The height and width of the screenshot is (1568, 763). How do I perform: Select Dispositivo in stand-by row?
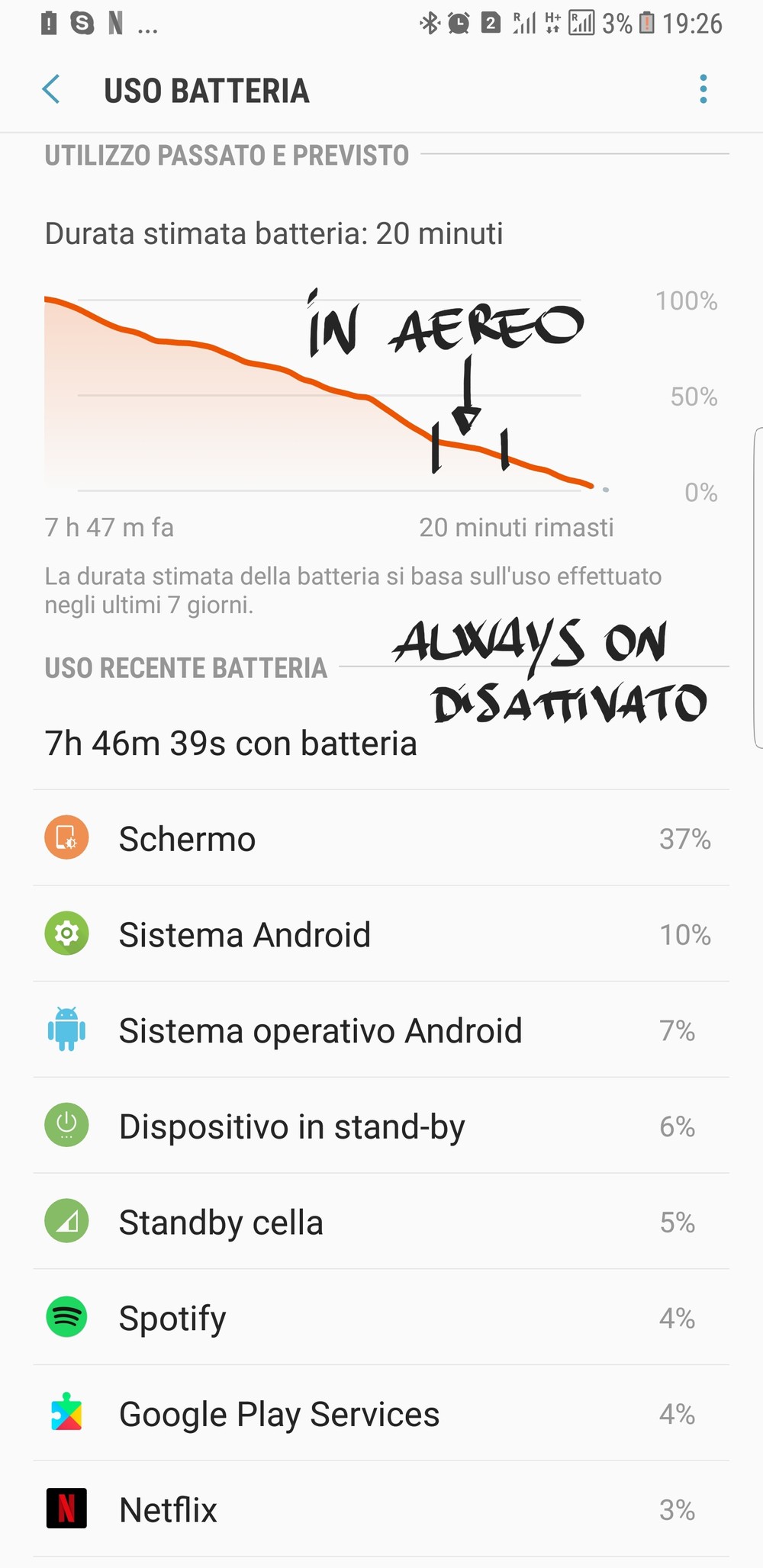tap(380, 1126)
